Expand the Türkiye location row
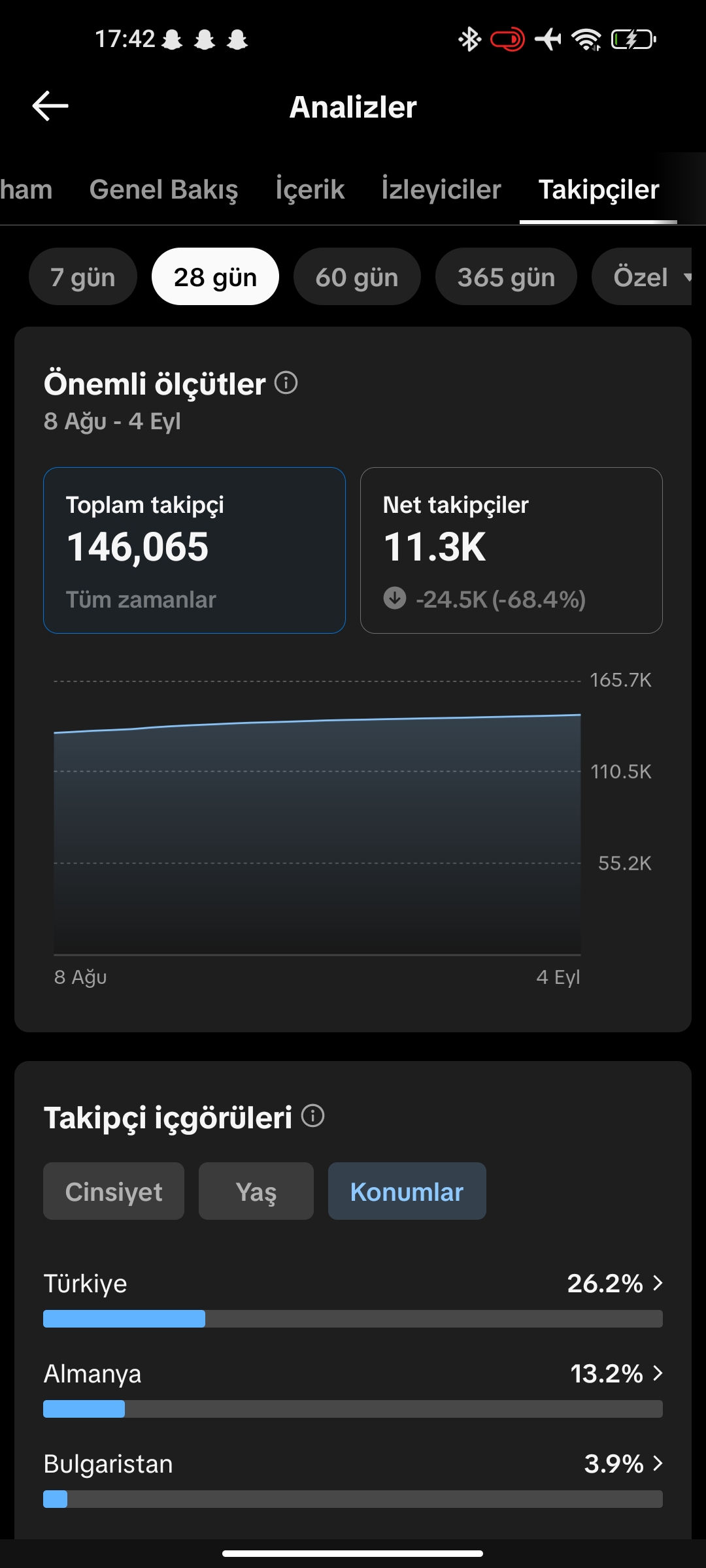 [353, 1298]
